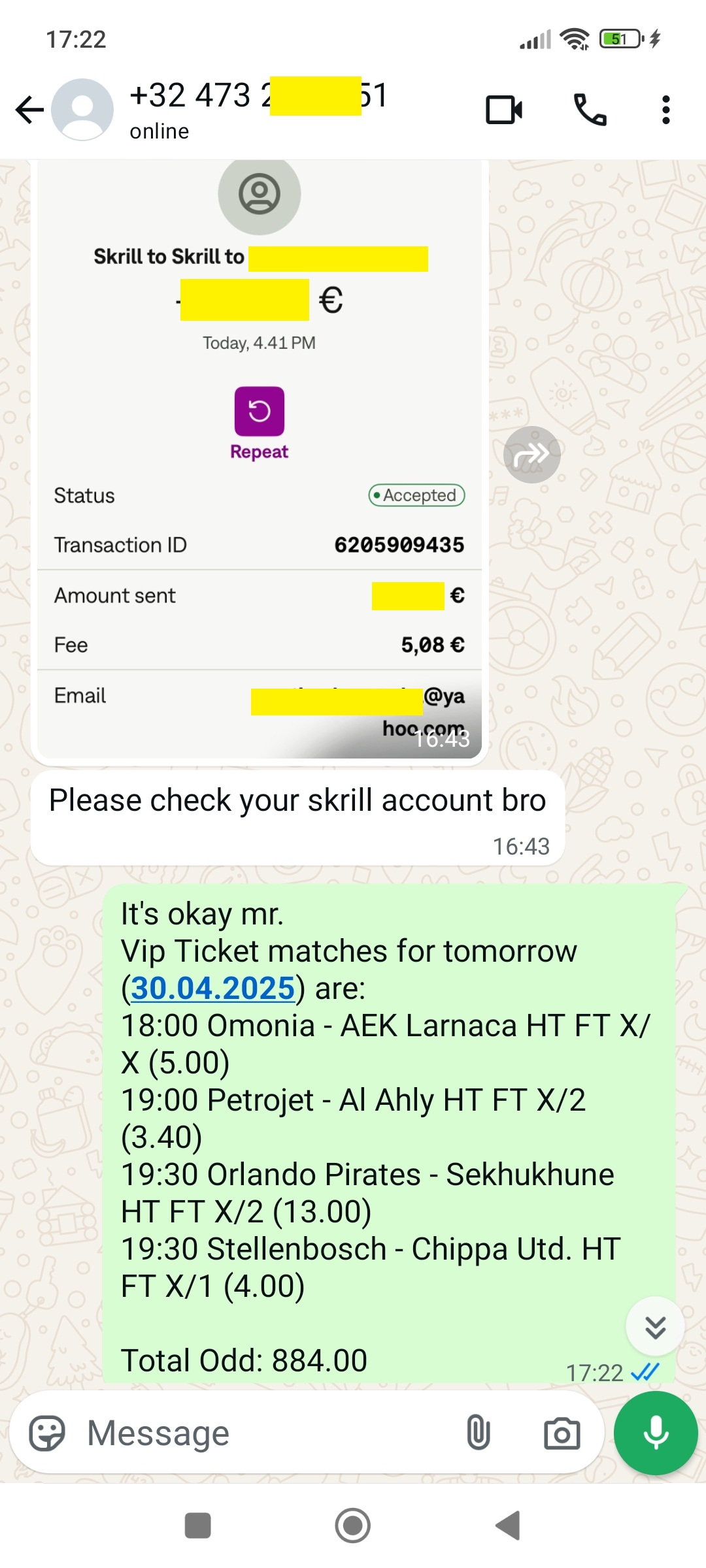Forward the Skrill screenshot image
706x1568 pixels.
[x=531, y=454]
